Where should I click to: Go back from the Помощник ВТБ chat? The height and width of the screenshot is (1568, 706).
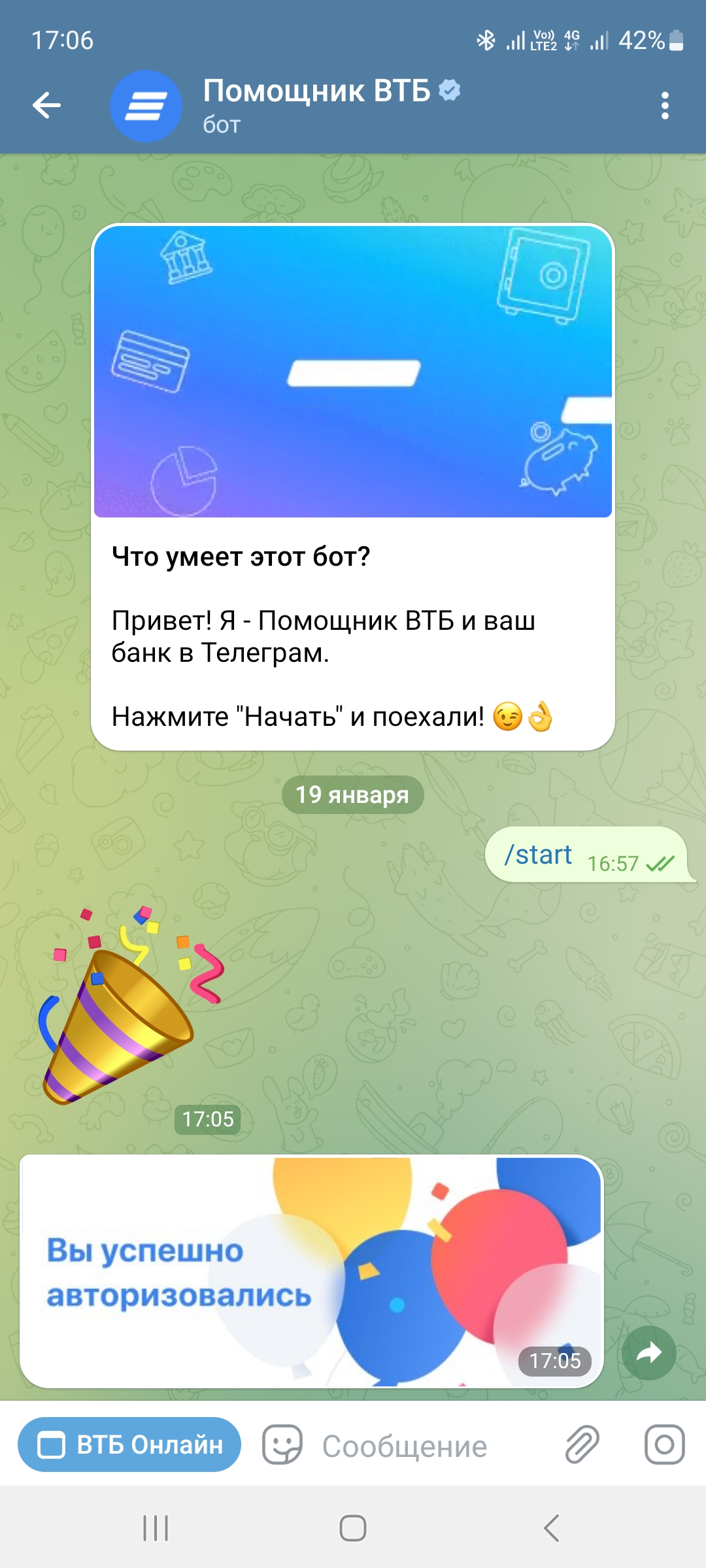pos(46,105)
